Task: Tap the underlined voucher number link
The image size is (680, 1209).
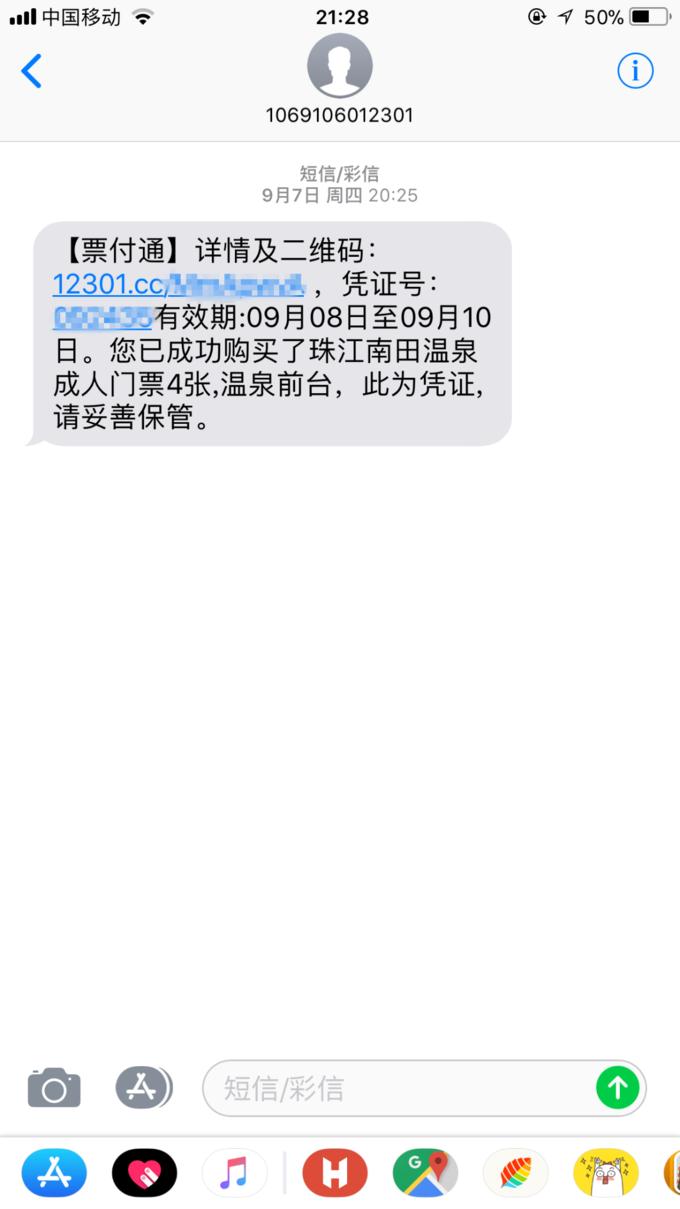Action: point(102,318)
